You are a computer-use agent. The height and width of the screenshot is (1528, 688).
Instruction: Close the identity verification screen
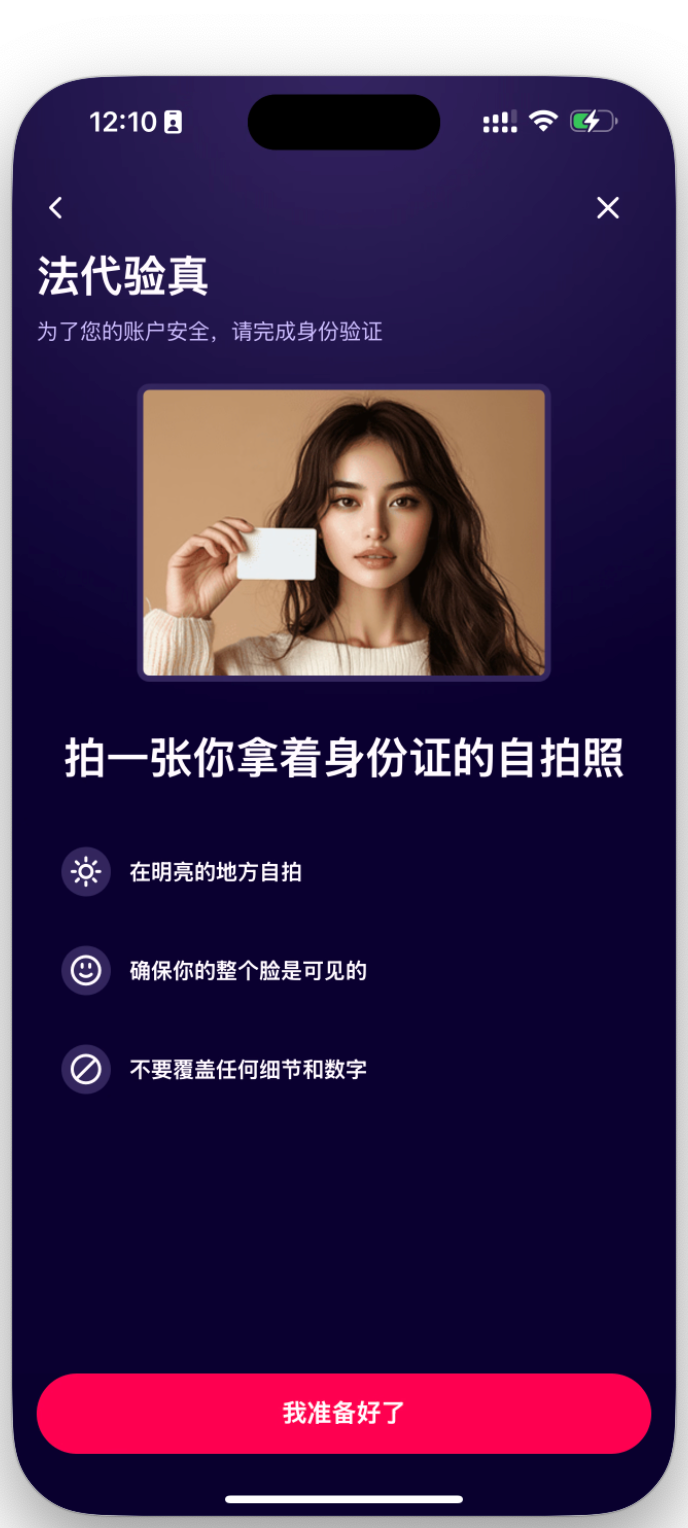click(x=607, y=208)
